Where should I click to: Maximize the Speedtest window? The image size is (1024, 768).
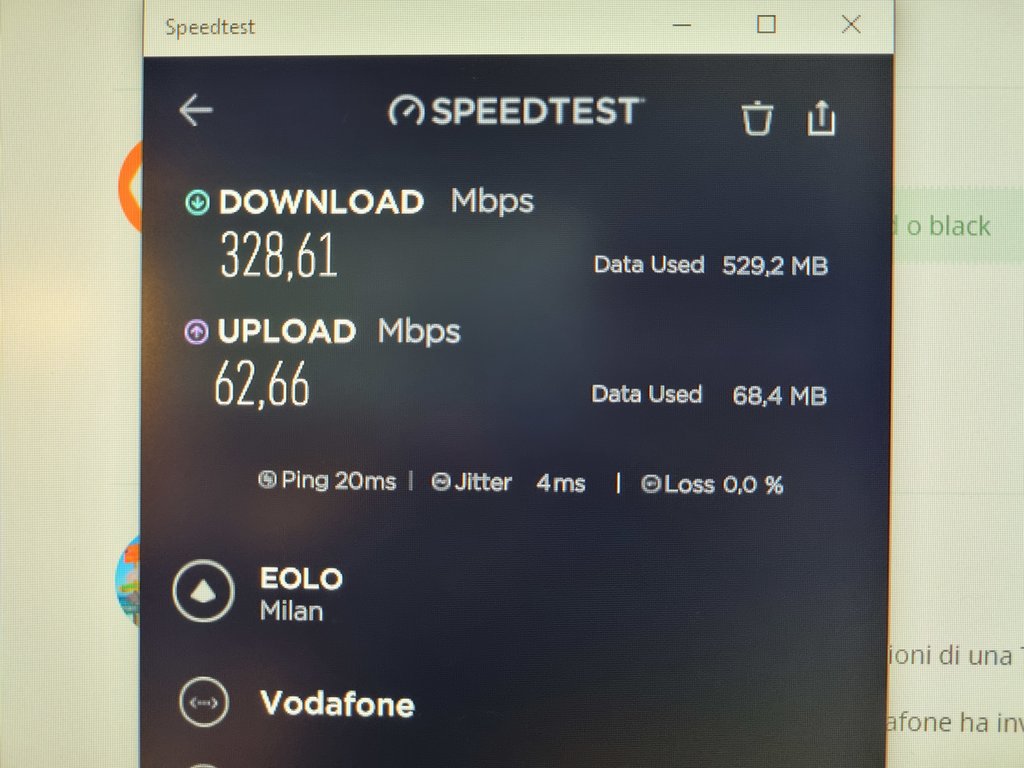coord(766,25)
